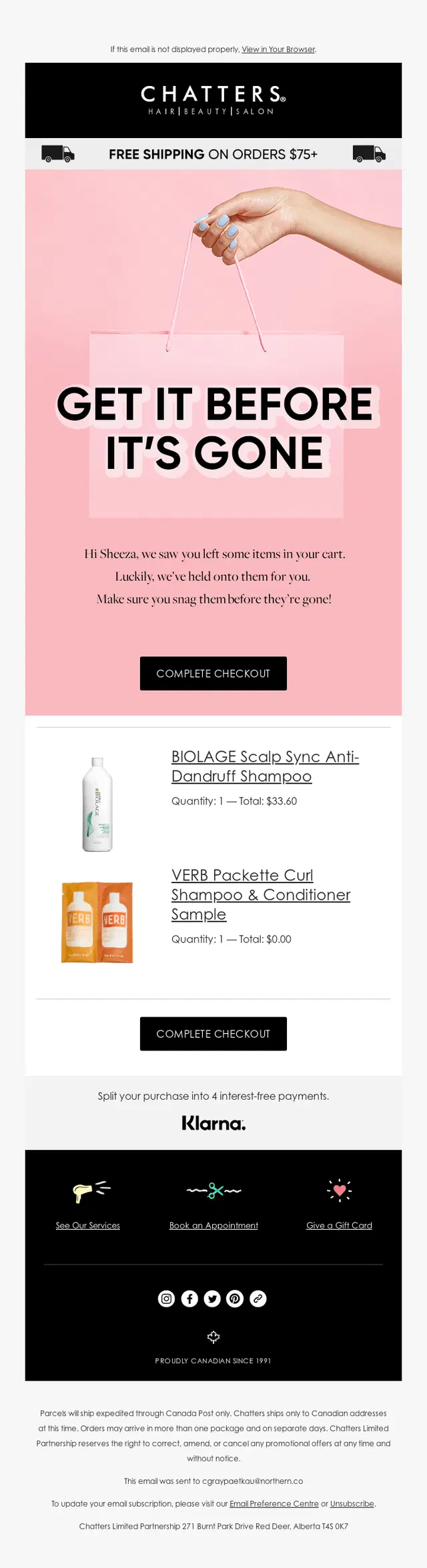Open the VERB sample packet image
Screen dimensions: 427x1568
(x=97, y=922)
